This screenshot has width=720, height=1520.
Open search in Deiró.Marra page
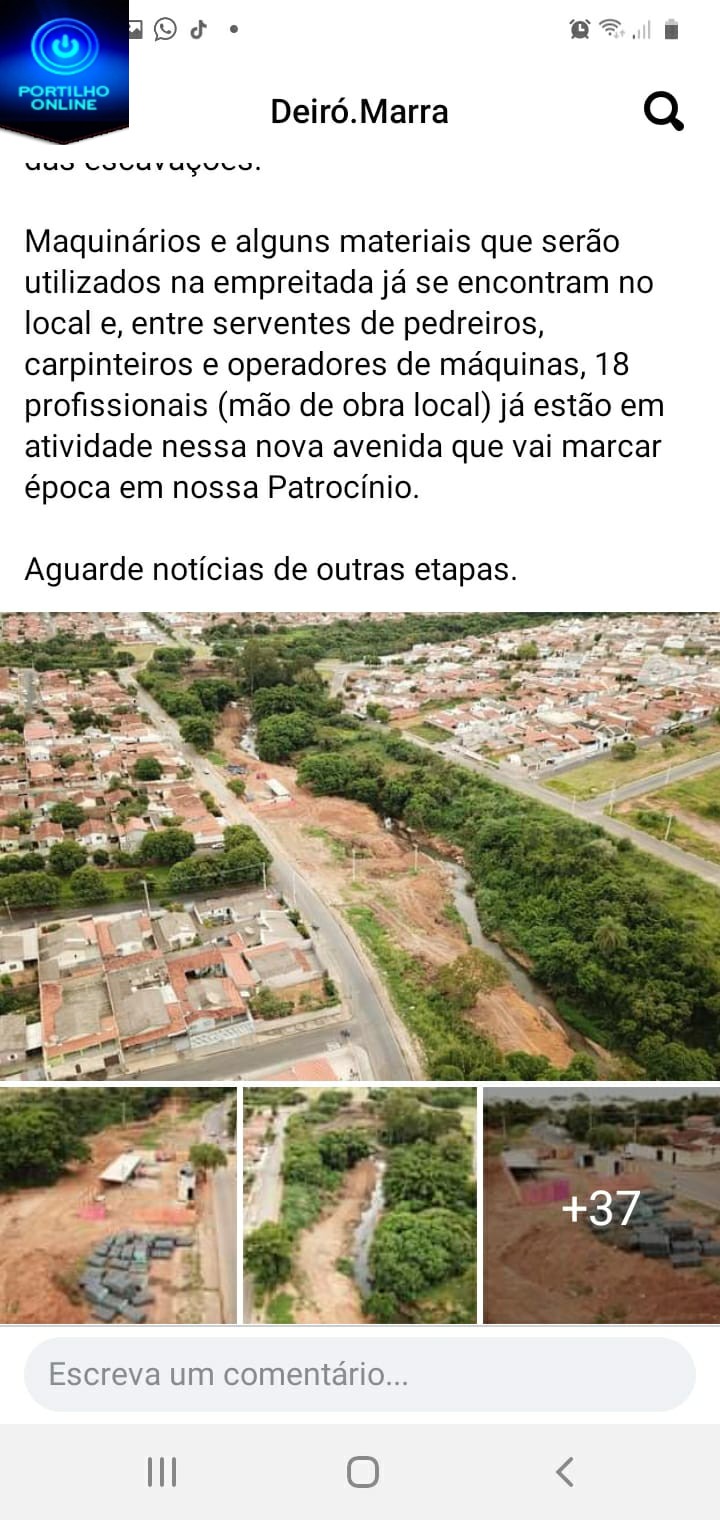[663, 112]
